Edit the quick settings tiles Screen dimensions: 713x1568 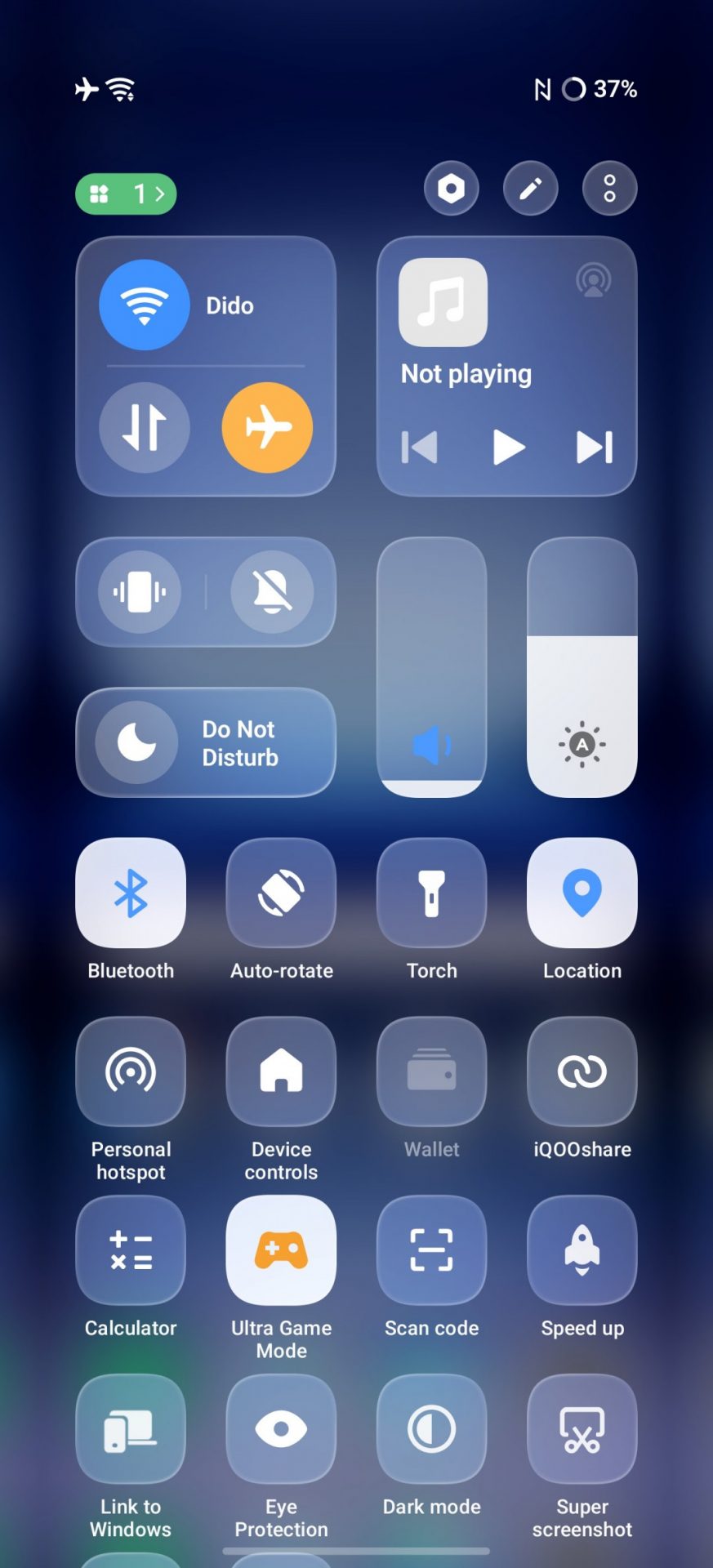pyautogui.click(x=530, y=189)
